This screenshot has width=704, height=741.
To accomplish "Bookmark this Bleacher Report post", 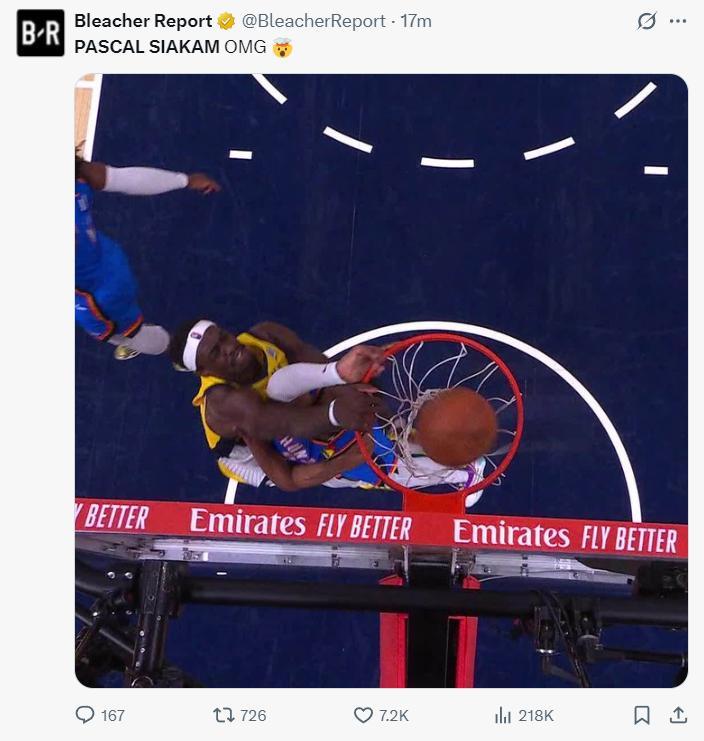I will pyautogui.click(x=642, y=715).
